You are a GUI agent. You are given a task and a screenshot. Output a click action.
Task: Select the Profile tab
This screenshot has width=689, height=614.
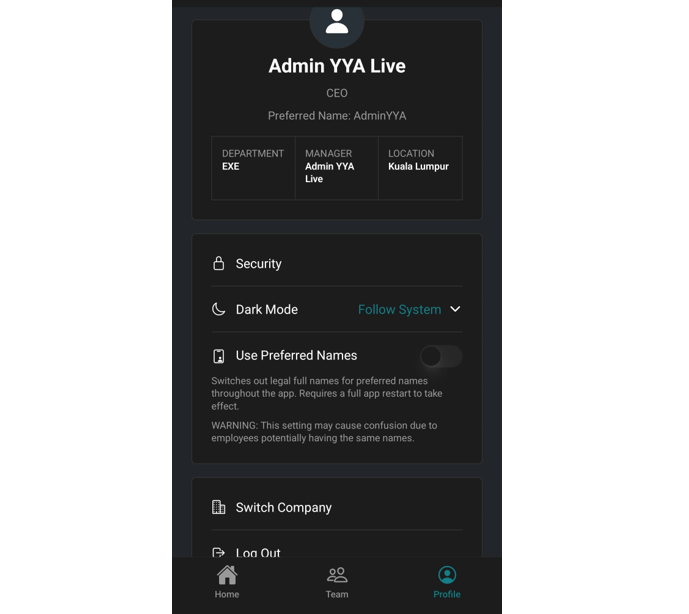(447, 581)
